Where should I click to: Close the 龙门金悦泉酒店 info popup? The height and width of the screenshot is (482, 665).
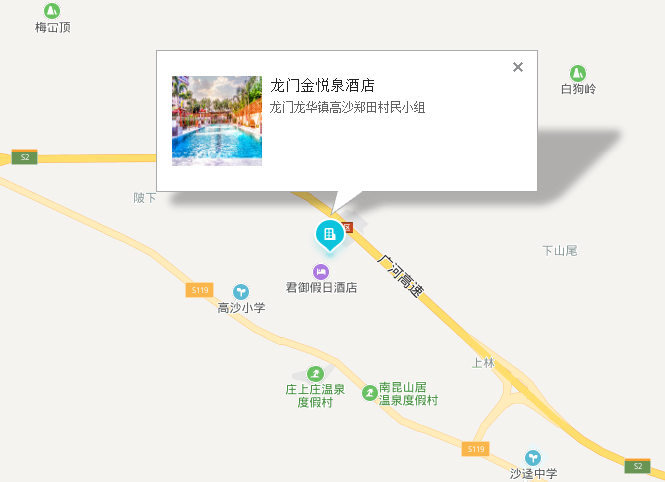pos(517,67)
